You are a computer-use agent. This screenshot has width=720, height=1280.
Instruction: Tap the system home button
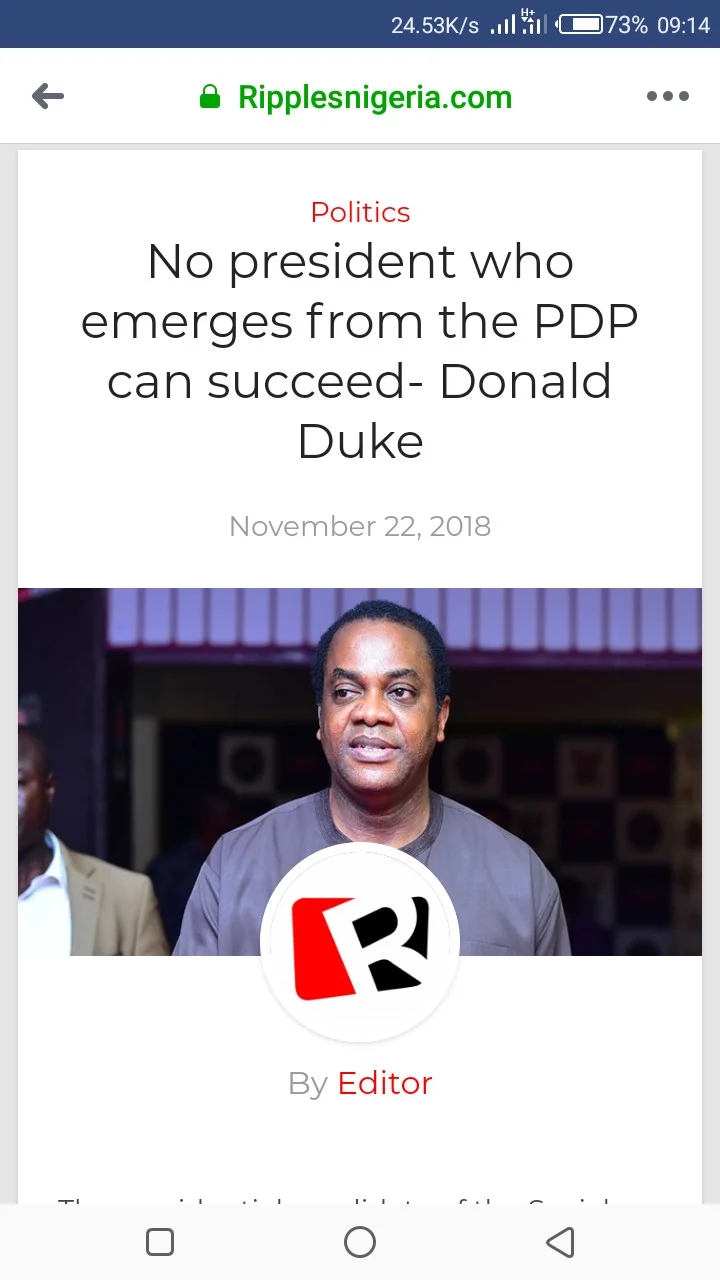coord(360,1242)
